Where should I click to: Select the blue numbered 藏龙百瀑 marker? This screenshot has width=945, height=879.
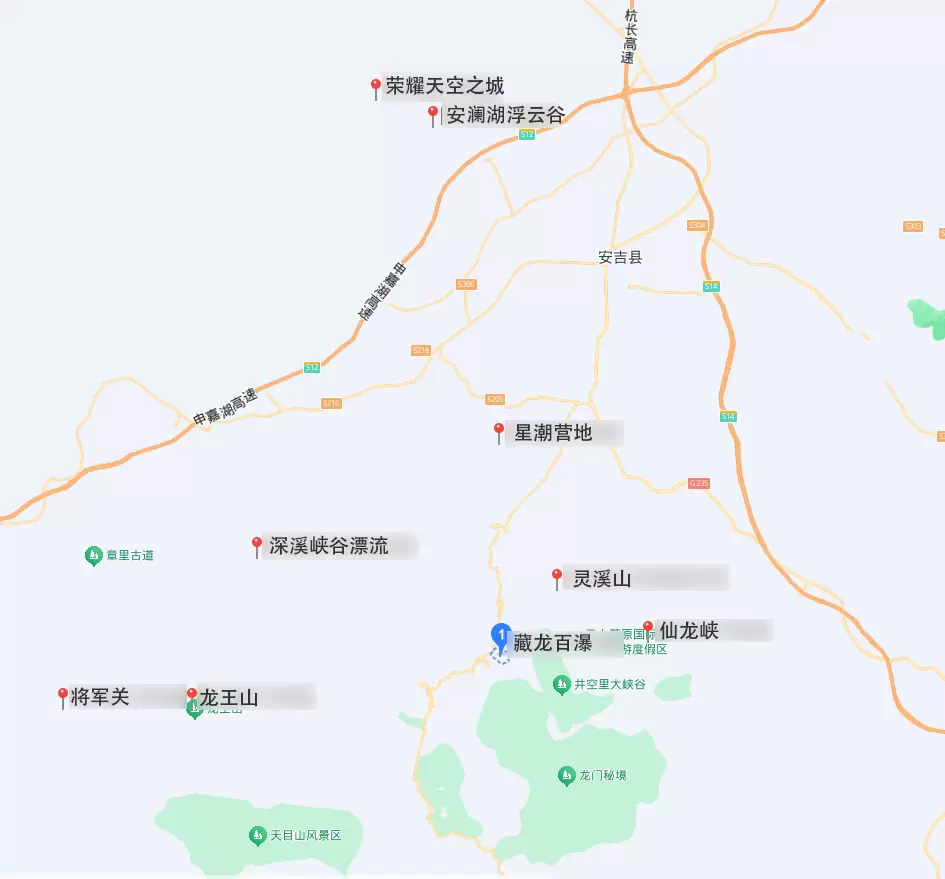click(501, 634)
